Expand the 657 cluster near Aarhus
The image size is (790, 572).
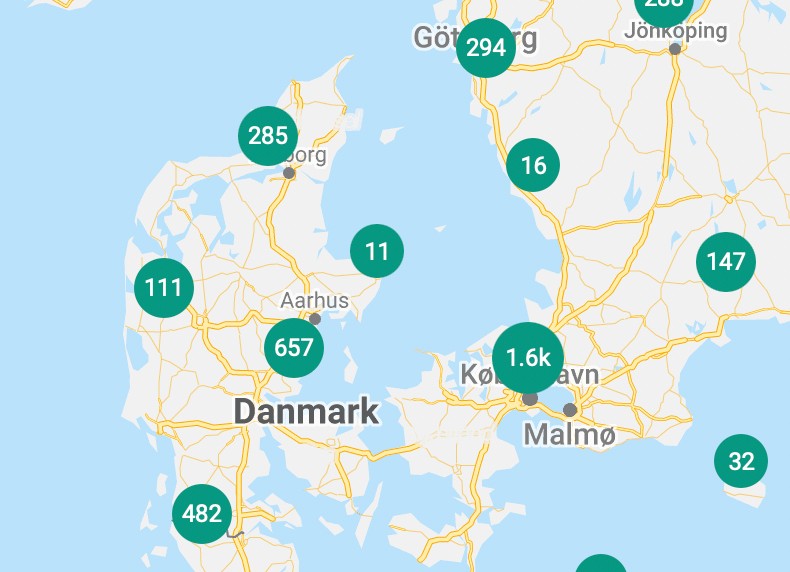tap(294, 348)
